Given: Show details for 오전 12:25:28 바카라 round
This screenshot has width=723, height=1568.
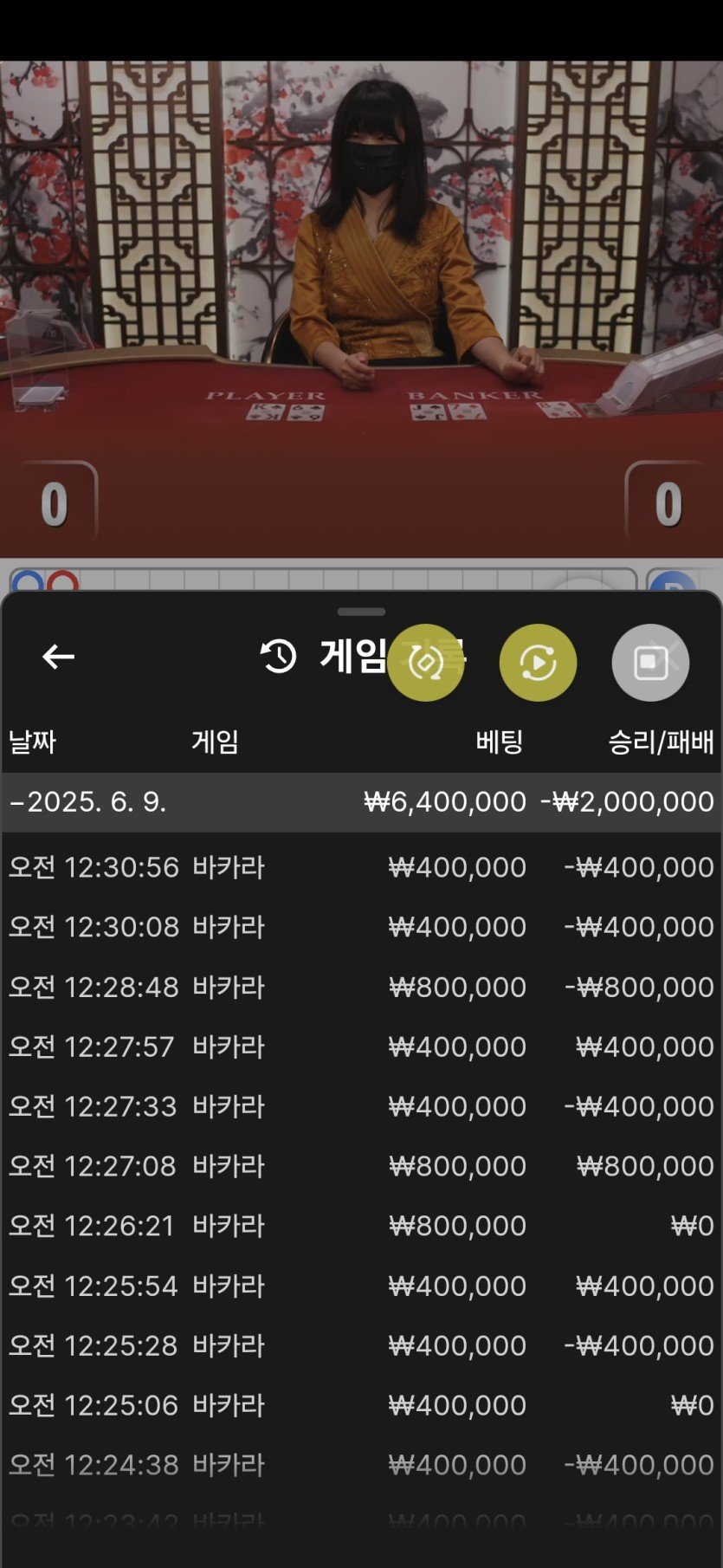Looking at the screenshot, I should tap(360, 1345).
